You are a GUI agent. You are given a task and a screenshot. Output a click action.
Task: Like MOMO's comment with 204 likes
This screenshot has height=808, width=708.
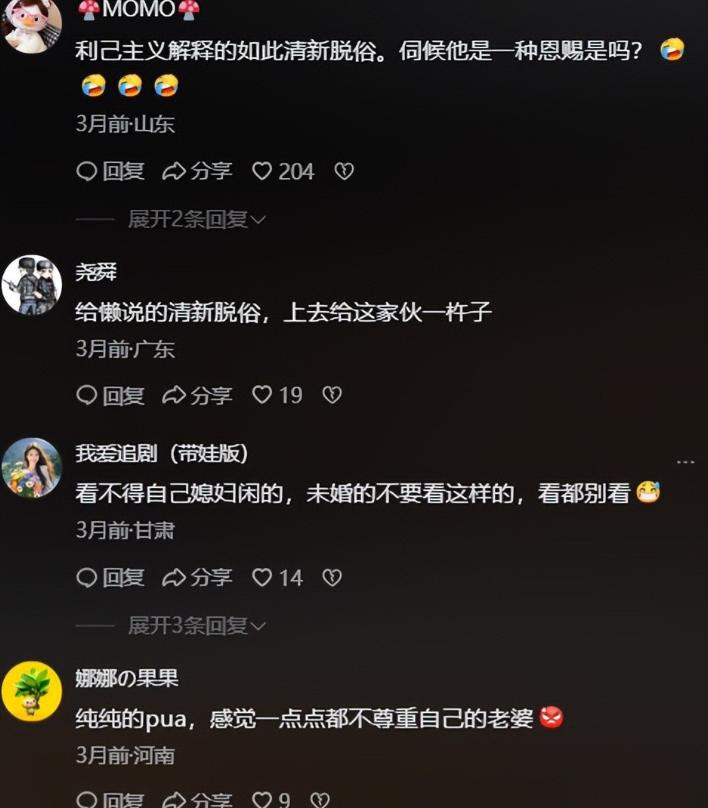(x=283, y=171)
